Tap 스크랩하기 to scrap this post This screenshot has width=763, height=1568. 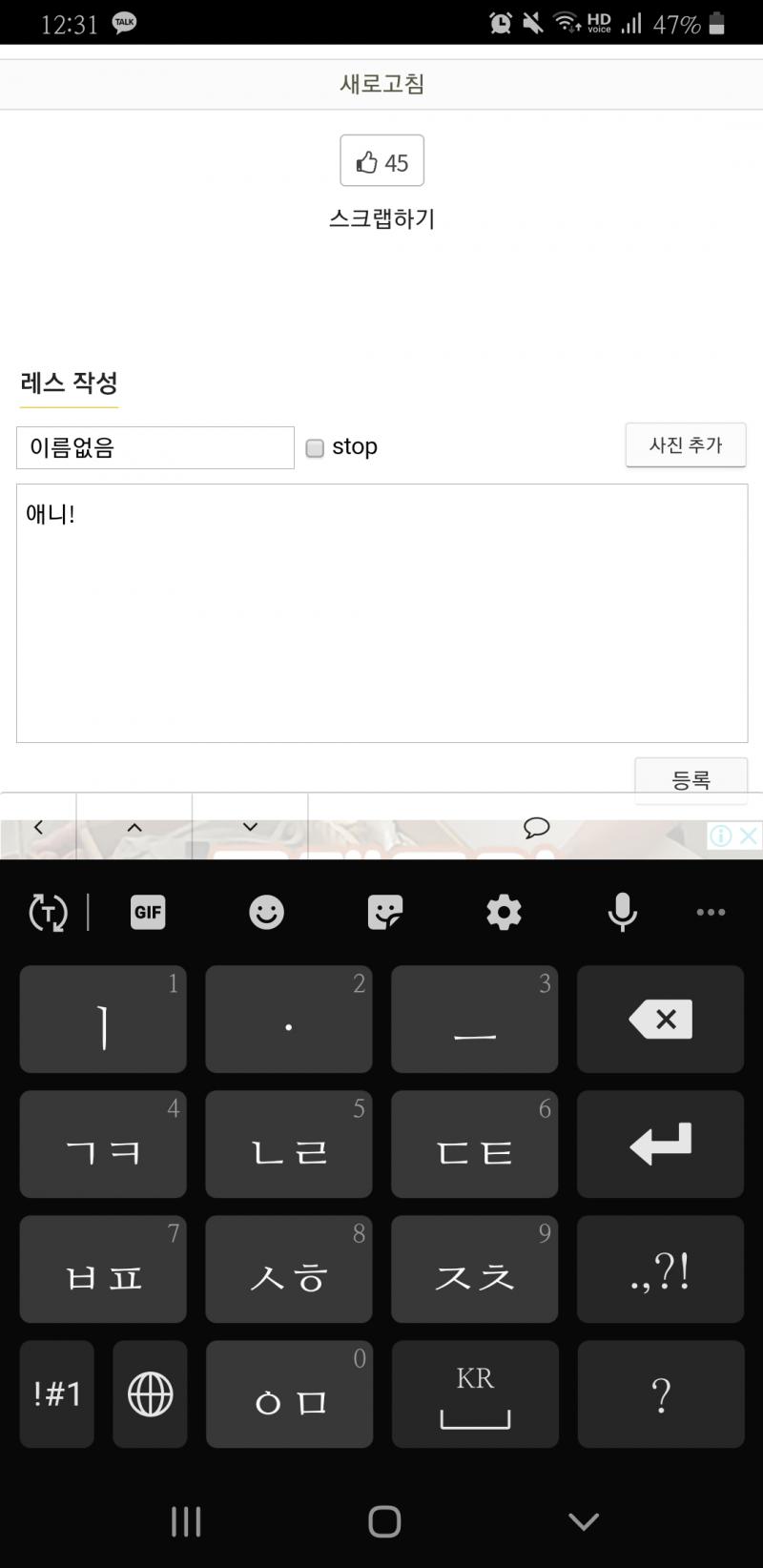[x=381, y=218]
